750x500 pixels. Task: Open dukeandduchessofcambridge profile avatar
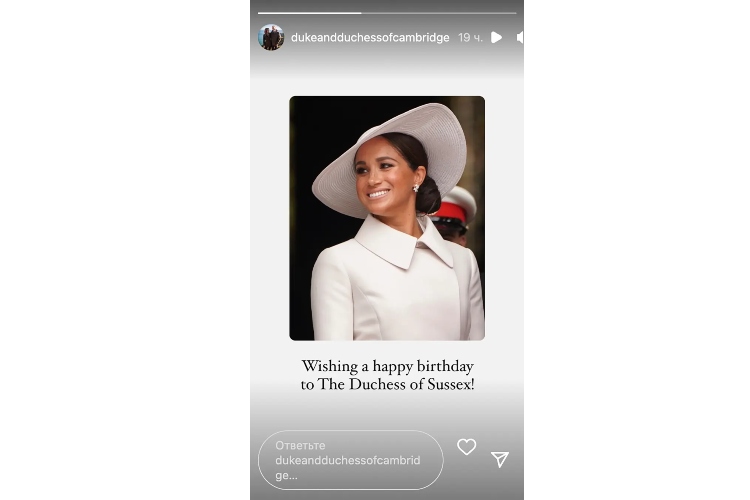[271, 38]
